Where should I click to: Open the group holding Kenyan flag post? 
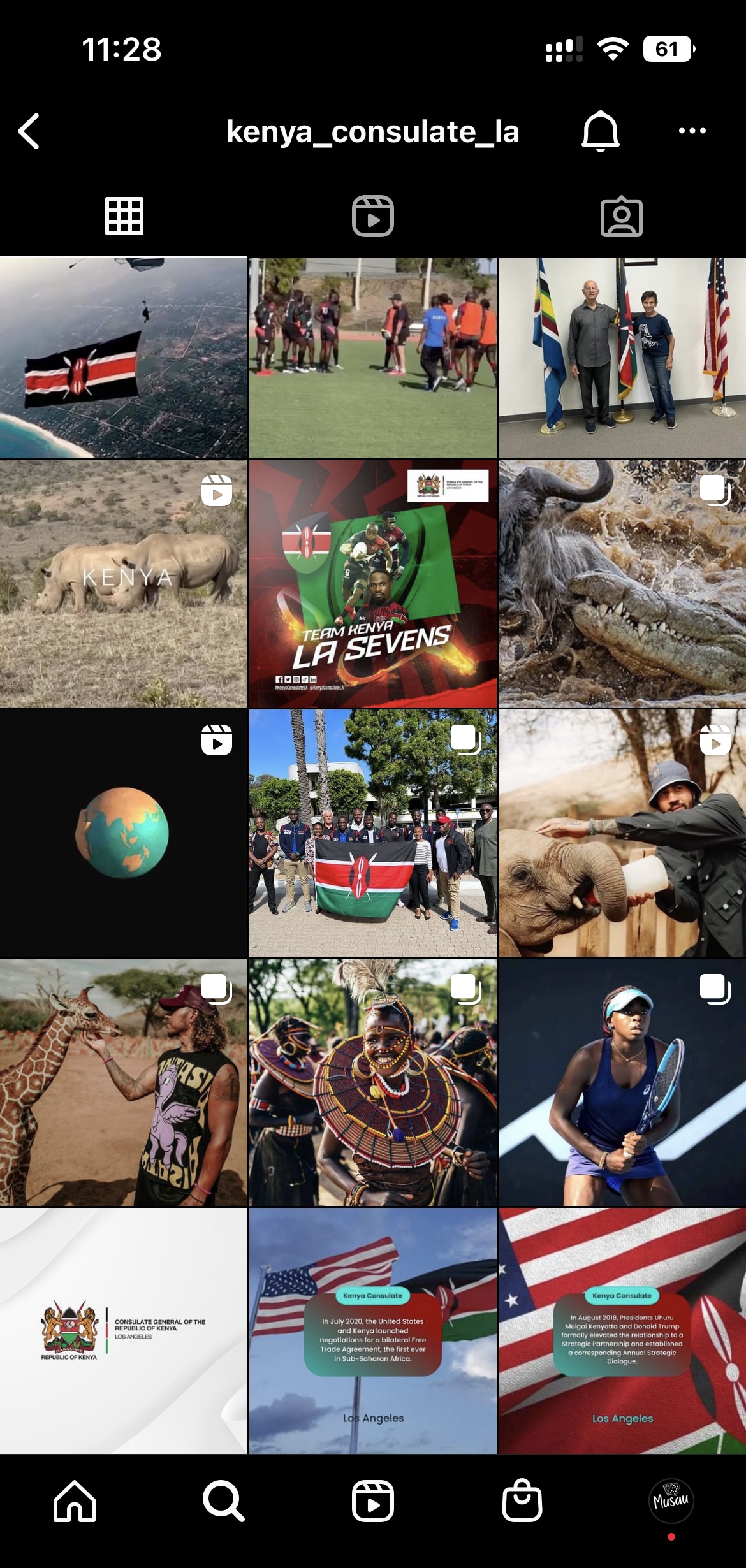pyautogui.click(x=372, y=832)
